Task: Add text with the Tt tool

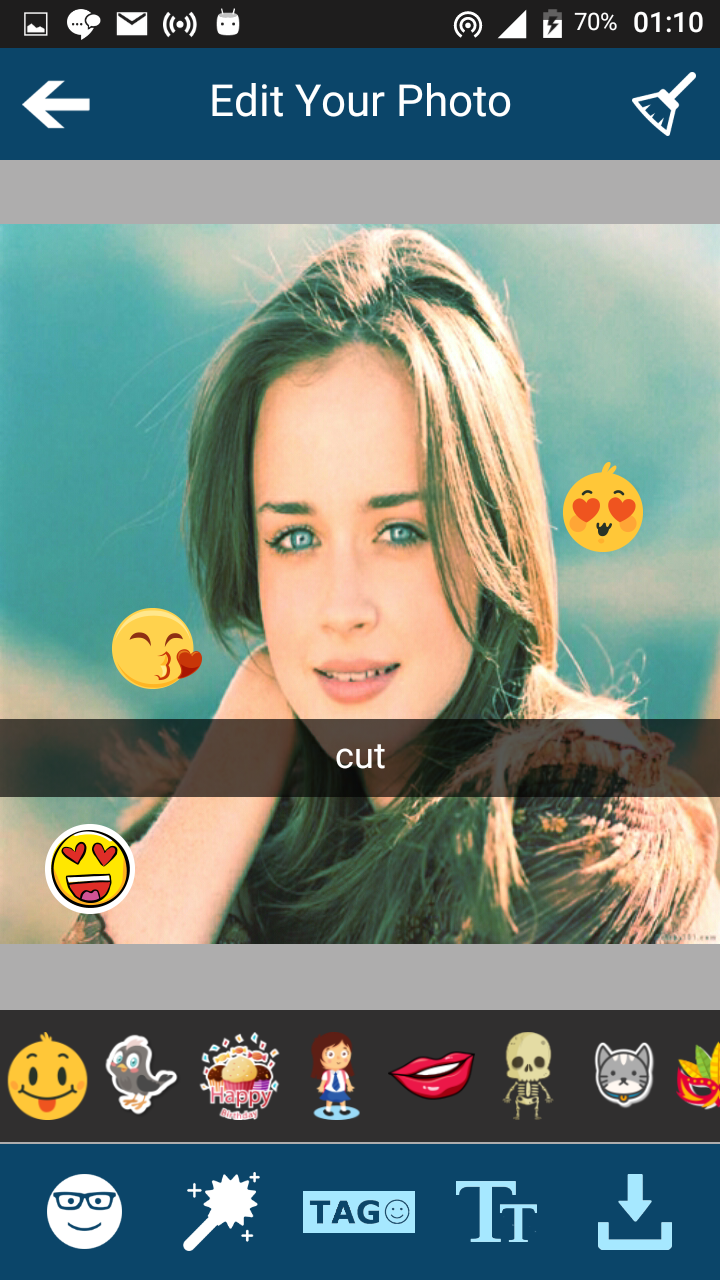Action: click(496, 1211)
